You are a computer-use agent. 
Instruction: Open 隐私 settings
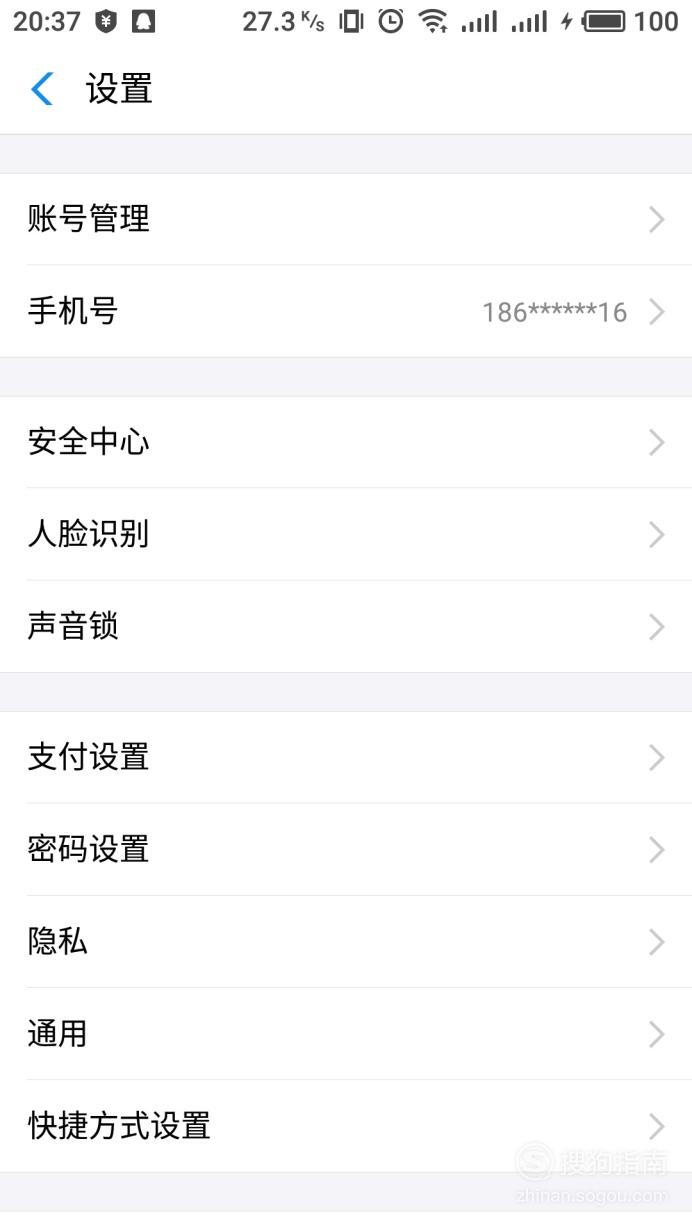346,941
